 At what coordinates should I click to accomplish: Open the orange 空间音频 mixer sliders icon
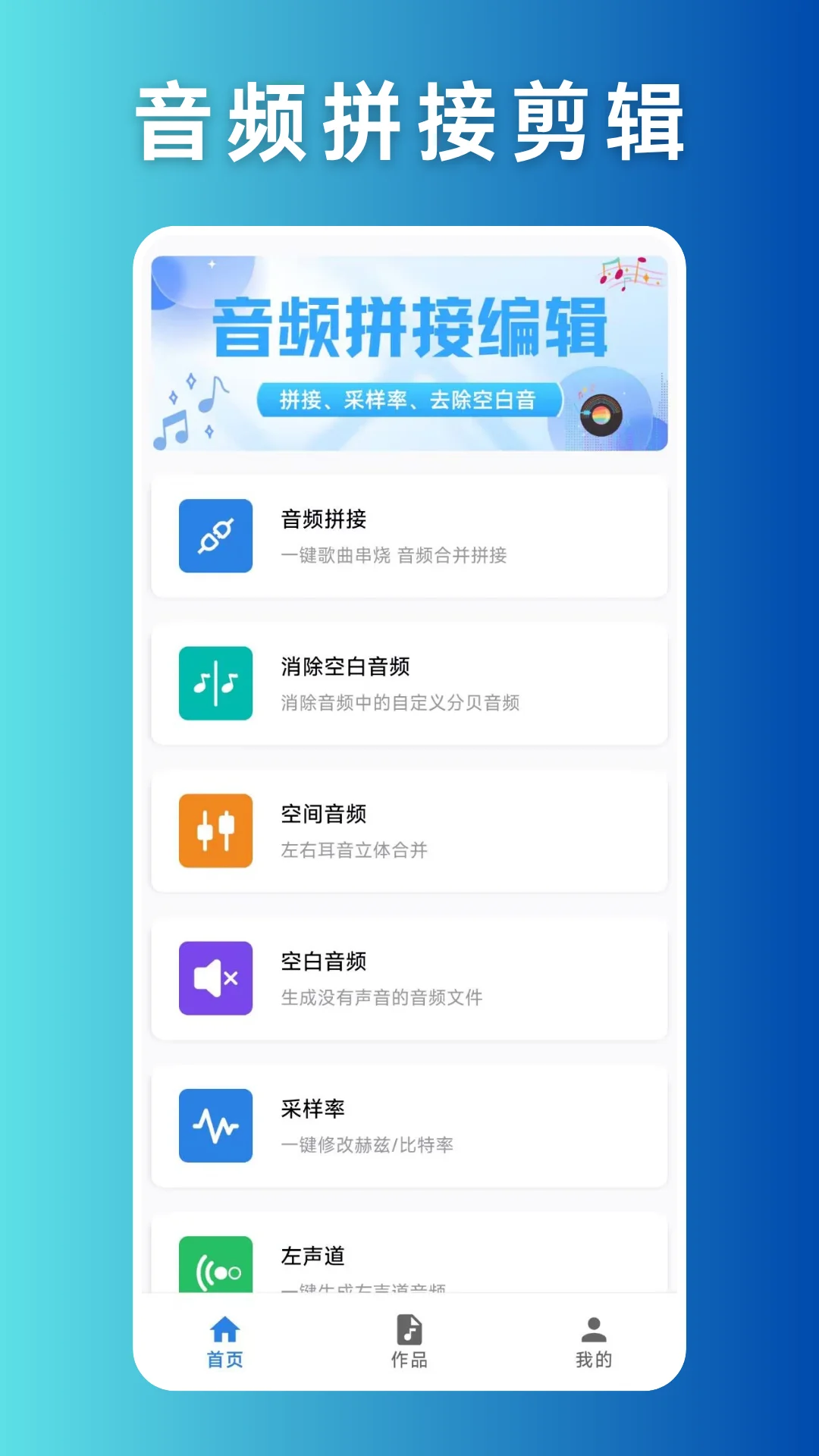215,831
